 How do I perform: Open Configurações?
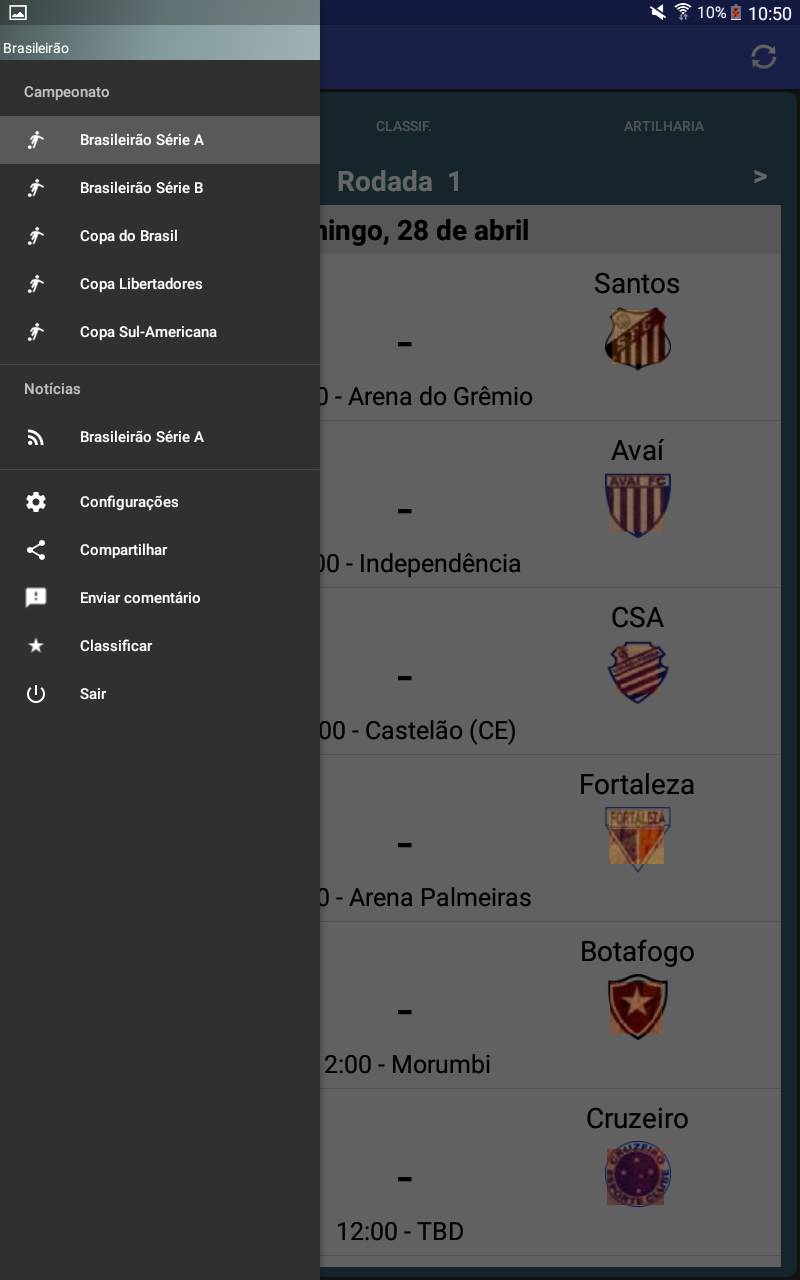click(x=160, y=502)
